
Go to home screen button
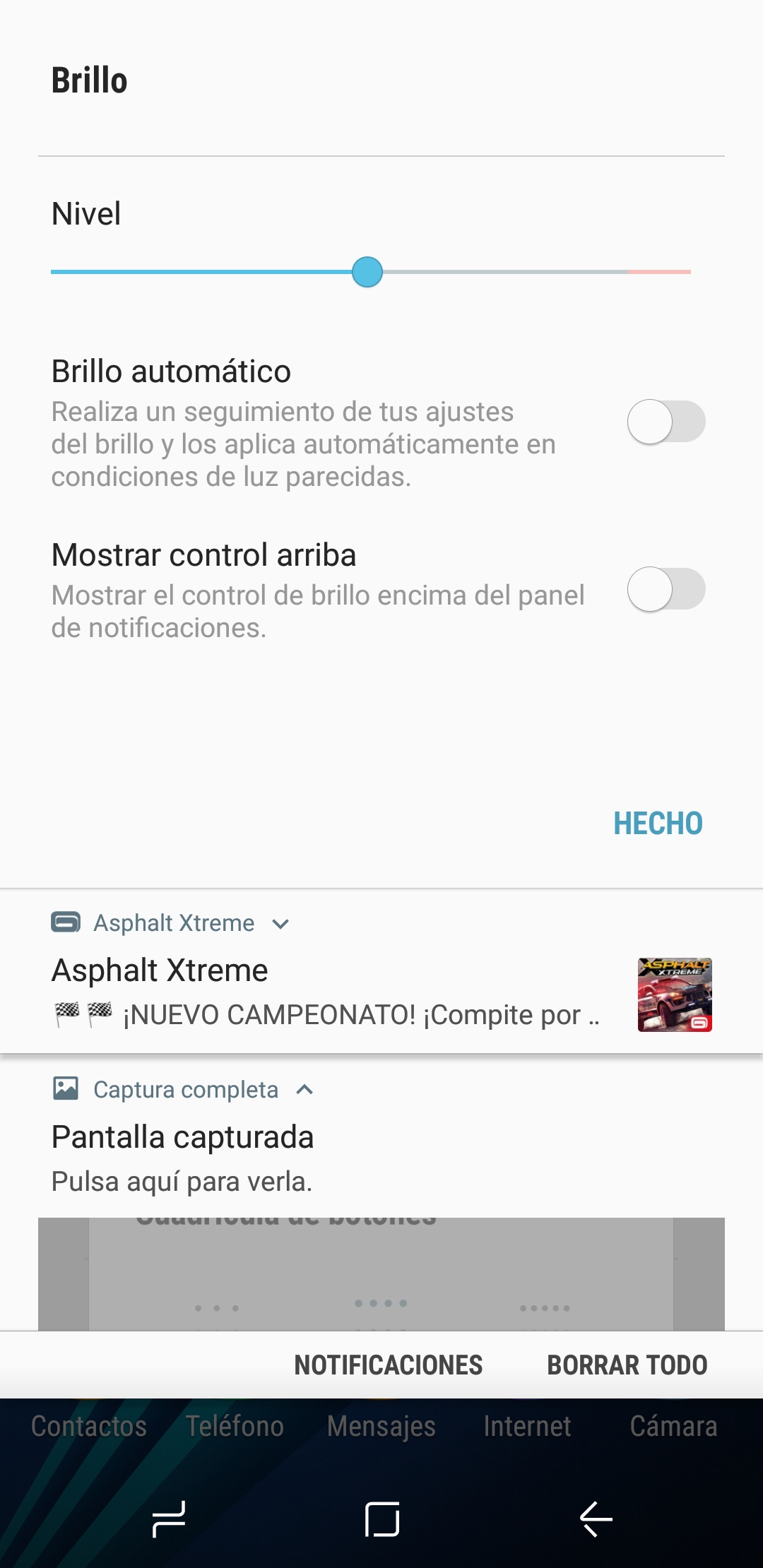pyautogui.click(x=381, y=1519)
